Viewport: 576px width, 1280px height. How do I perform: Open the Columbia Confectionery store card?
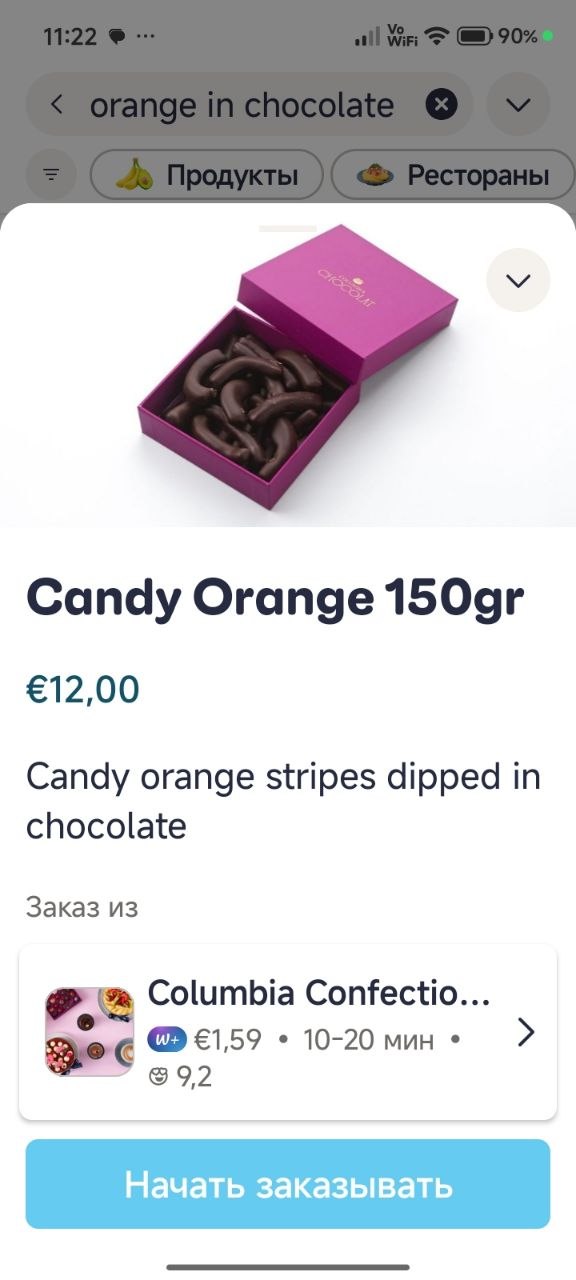point(288,1032)
